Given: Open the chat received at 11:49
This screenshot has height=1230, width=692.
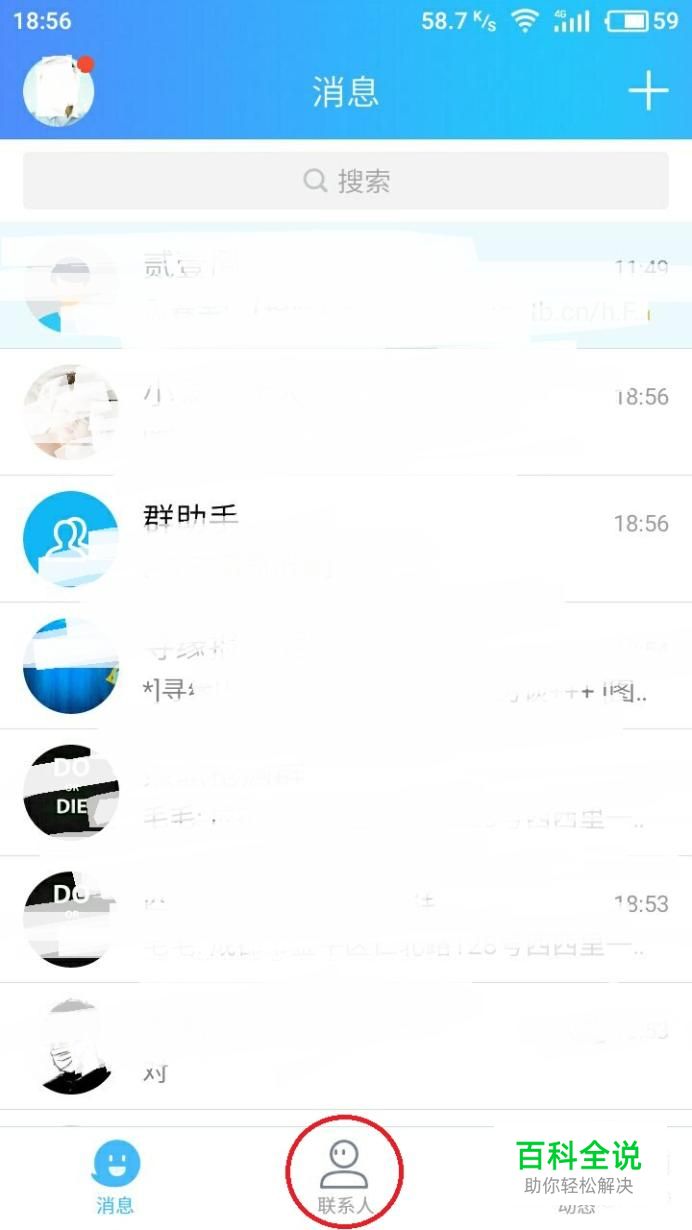Looking at the screenshot, I should [346, 285].
